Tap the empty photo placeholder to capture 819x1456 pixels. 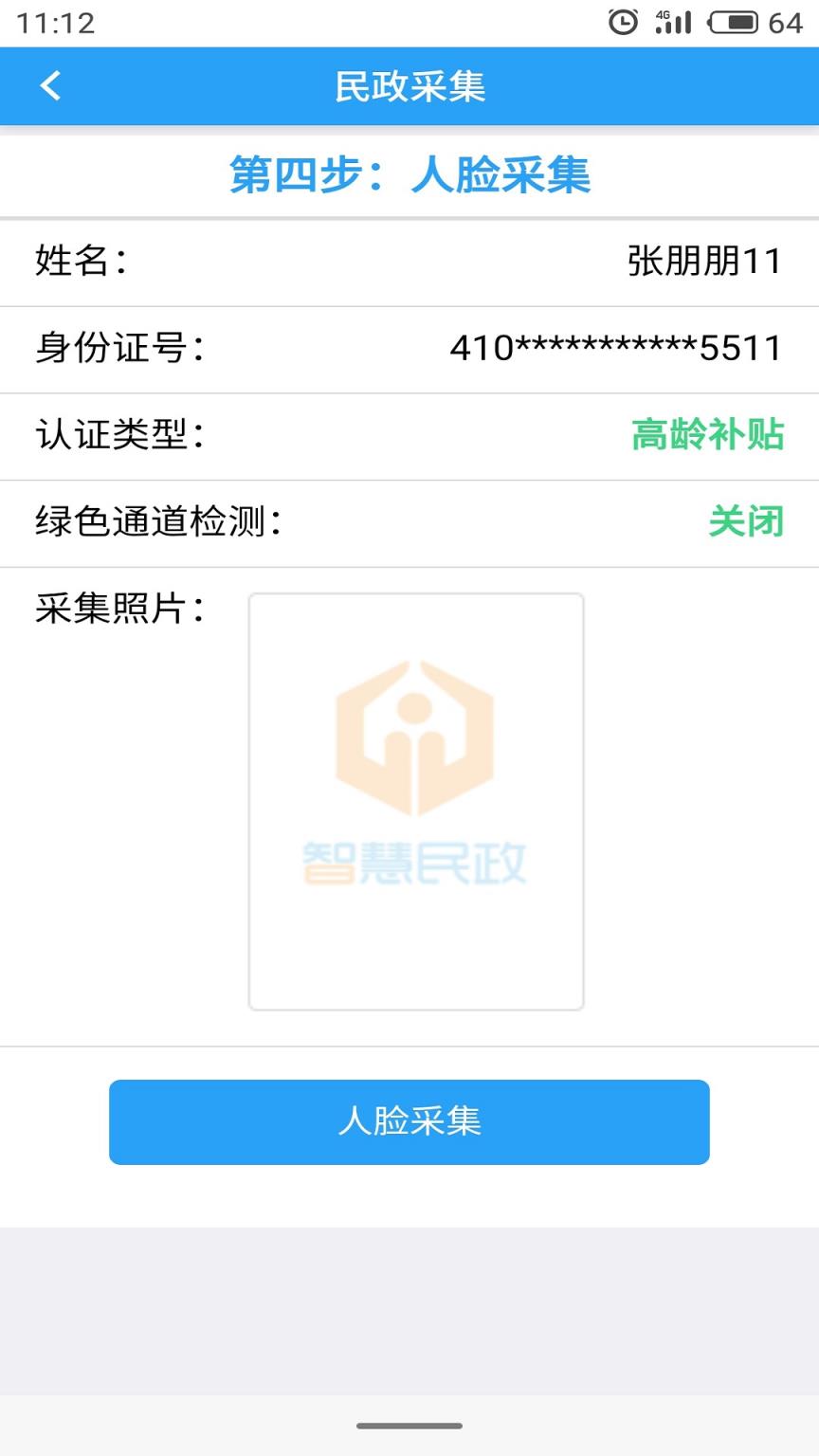click(415, 801)
